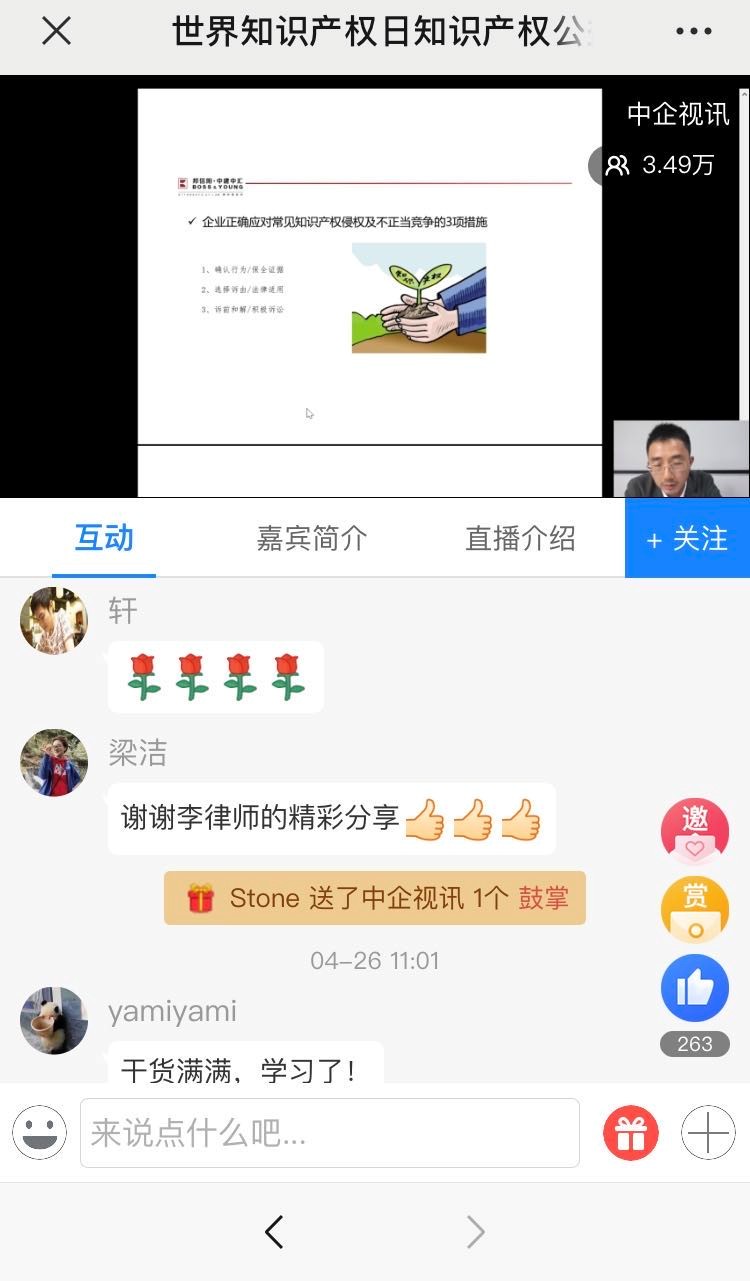Follow the channel with 关注 button

pyautogui.click(x=687, y=539)
